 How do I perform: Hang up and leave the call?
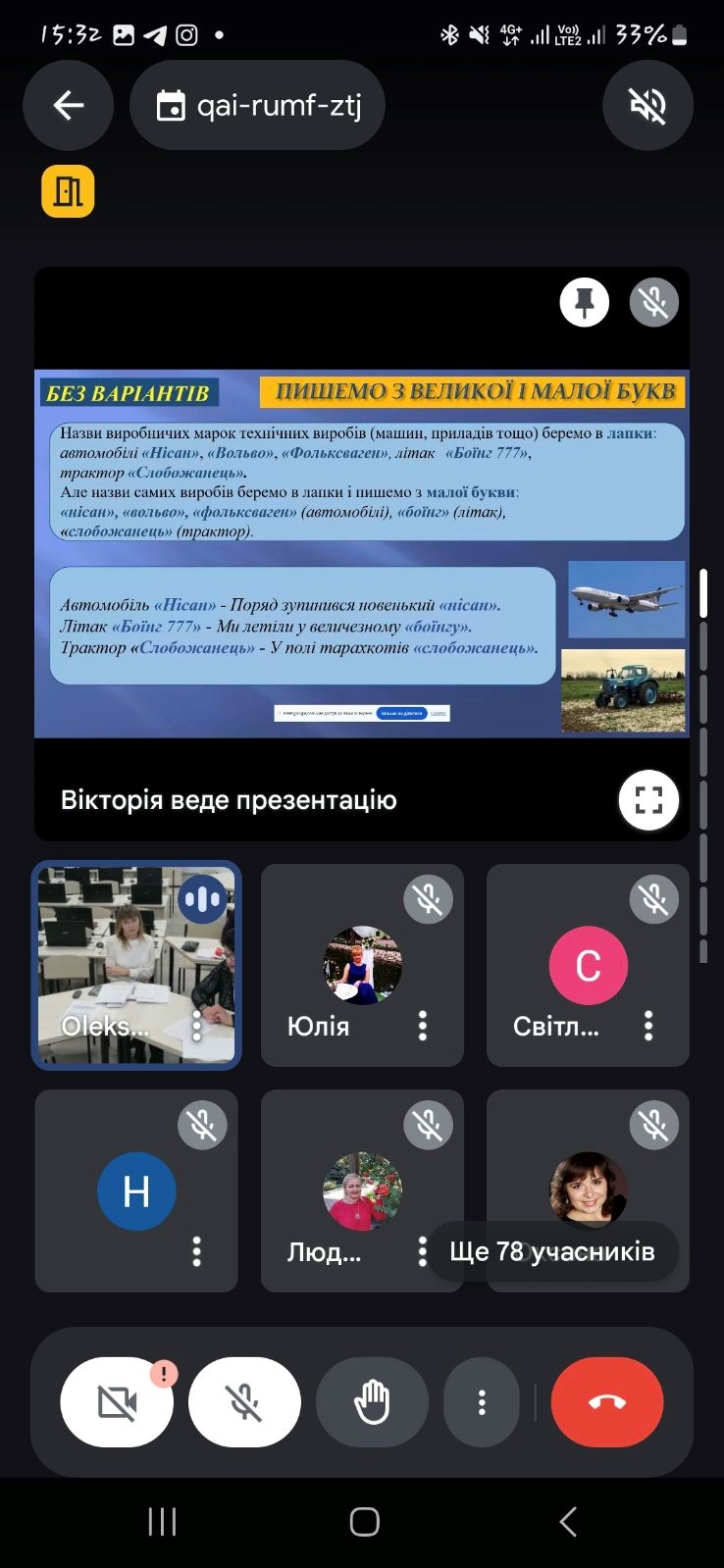pos(607,1402)
